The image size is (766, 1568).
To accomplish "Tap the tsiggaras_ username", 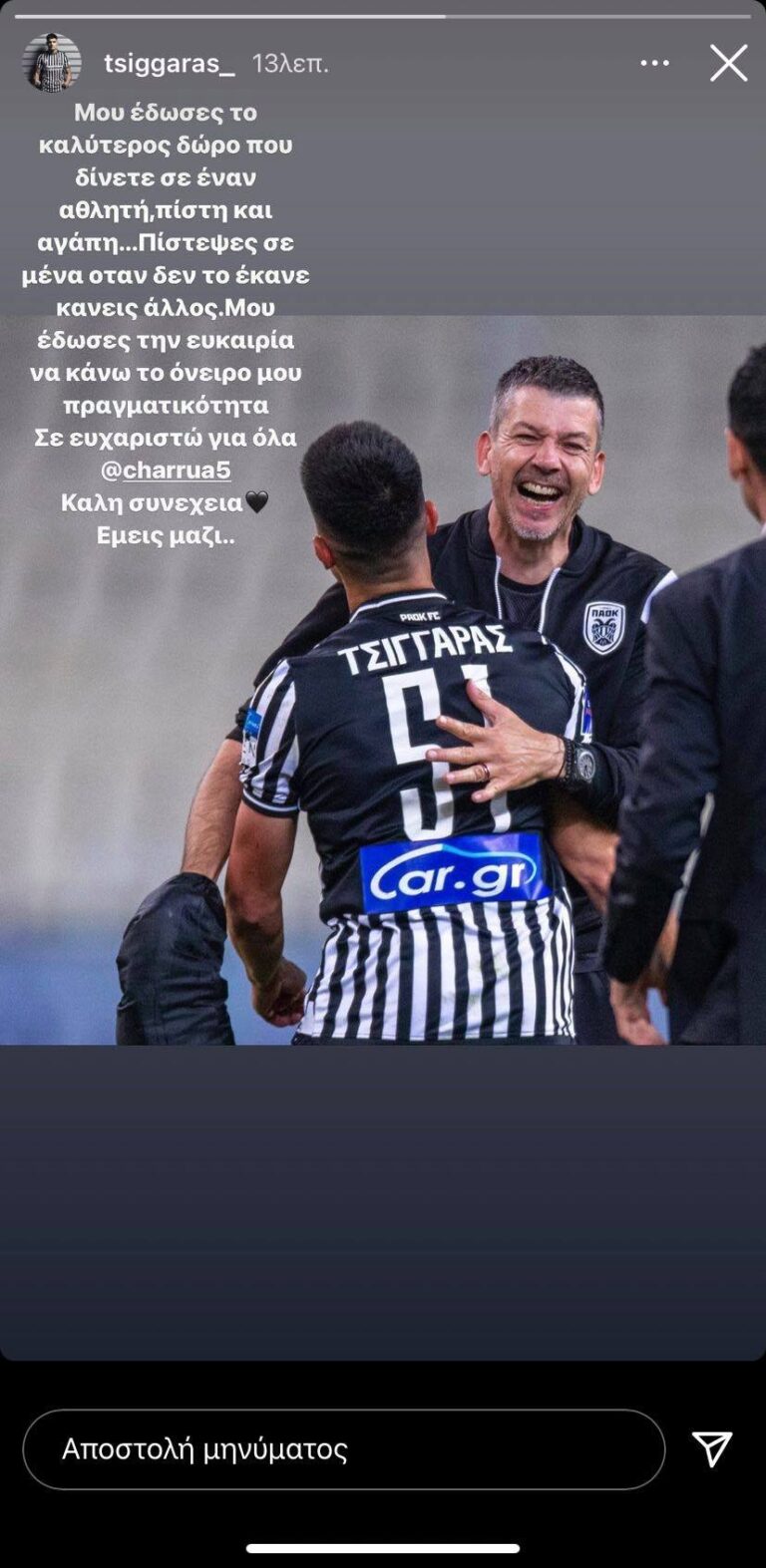I will (170, 64).
